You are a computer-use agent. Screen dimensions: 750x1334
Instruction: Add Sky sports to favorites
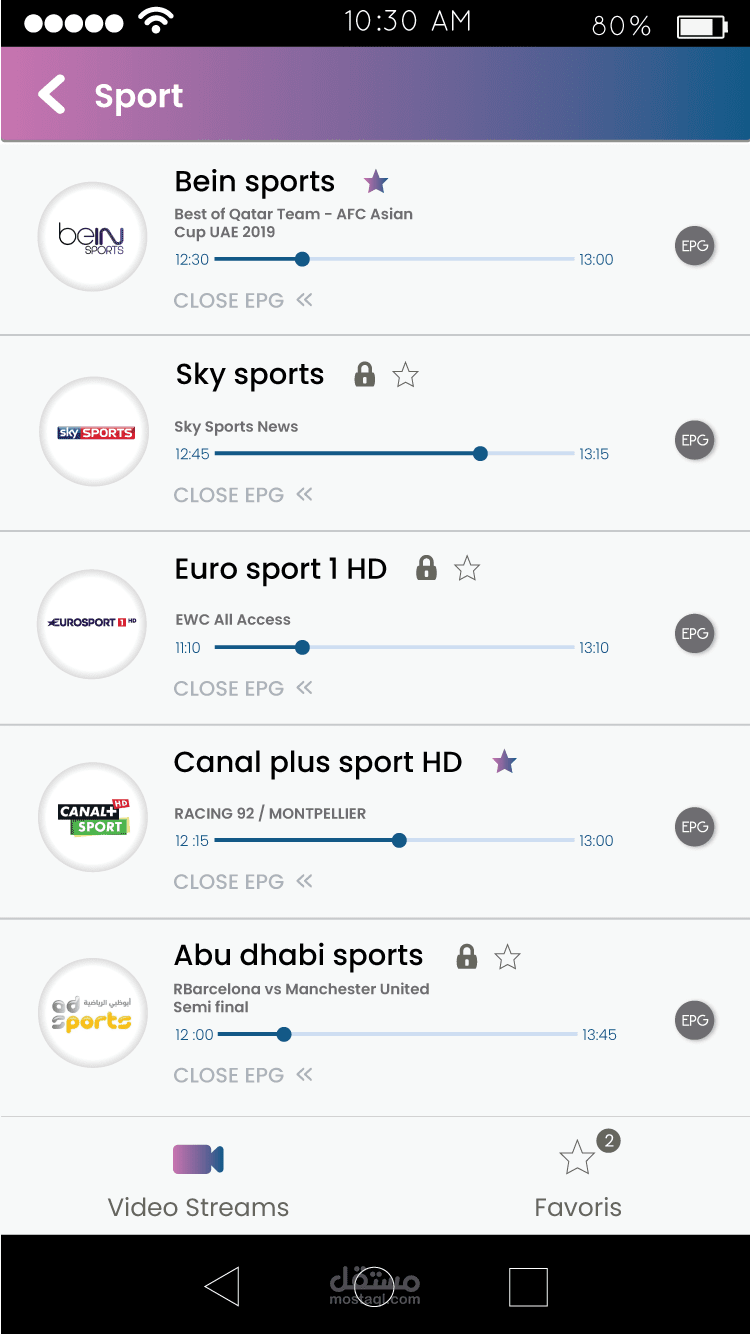(x=405, y=375)
